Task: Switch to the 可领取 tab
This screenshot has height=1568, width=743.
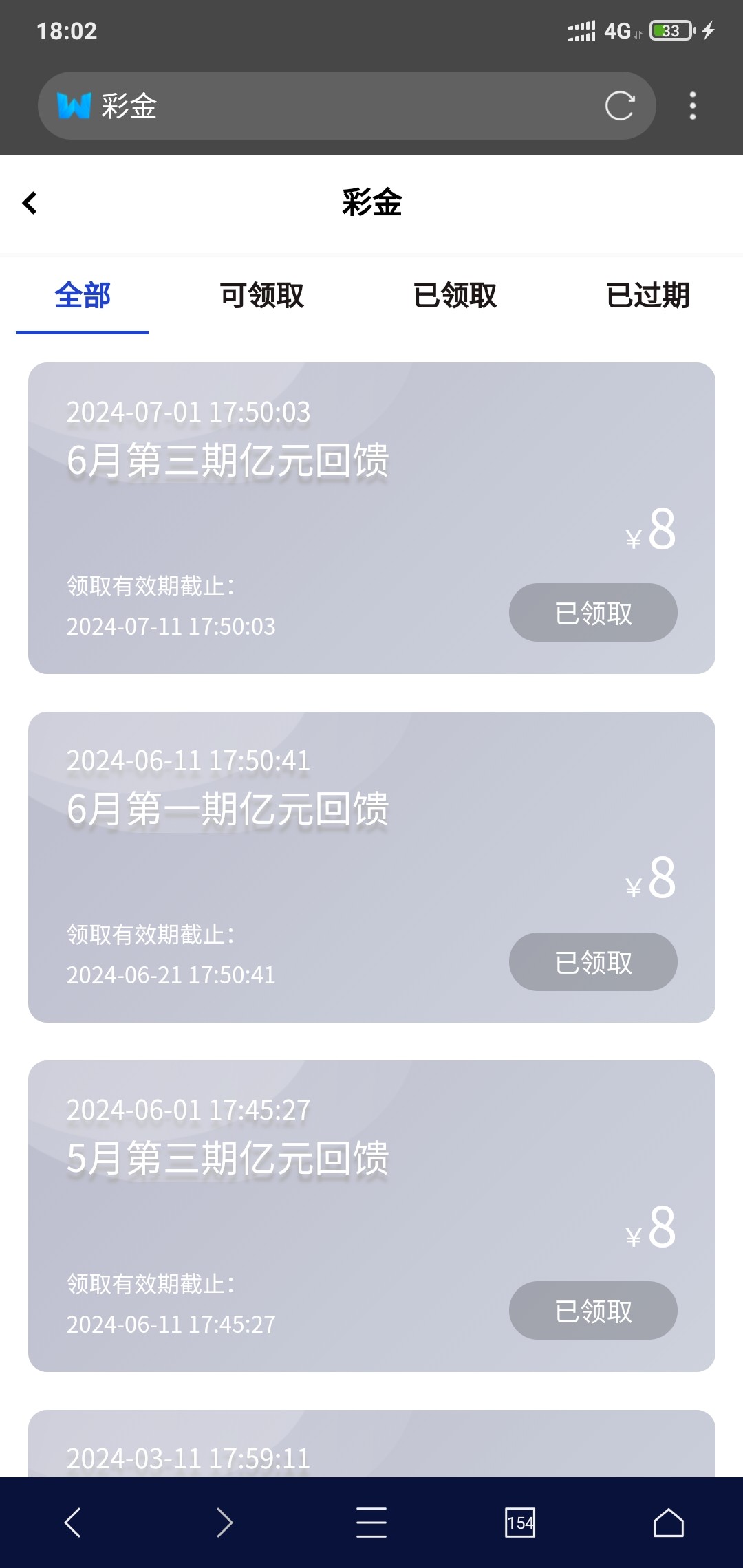Action: tap(261, 296)
